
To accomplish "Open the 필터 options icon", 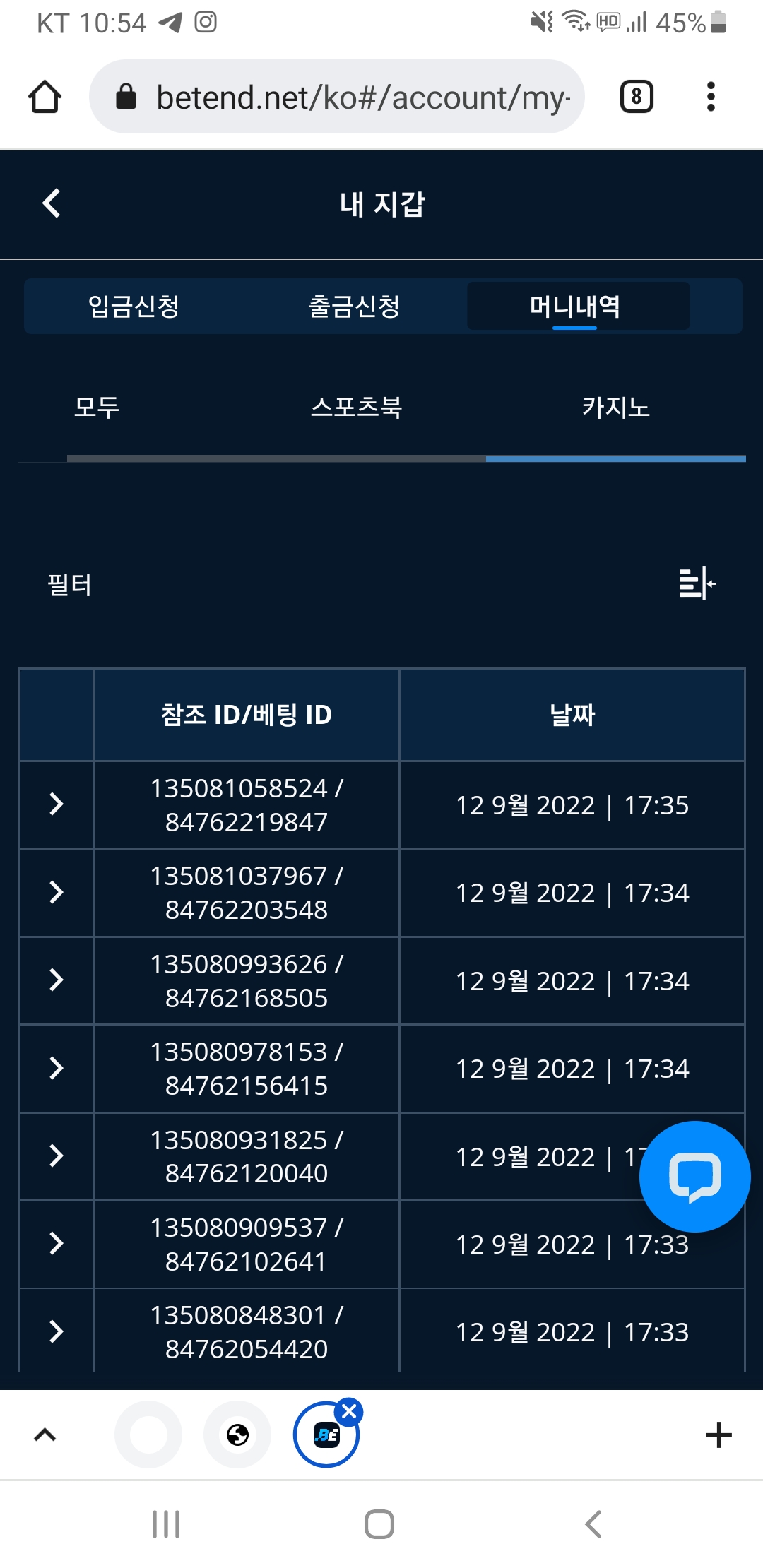I will [697, 583].
